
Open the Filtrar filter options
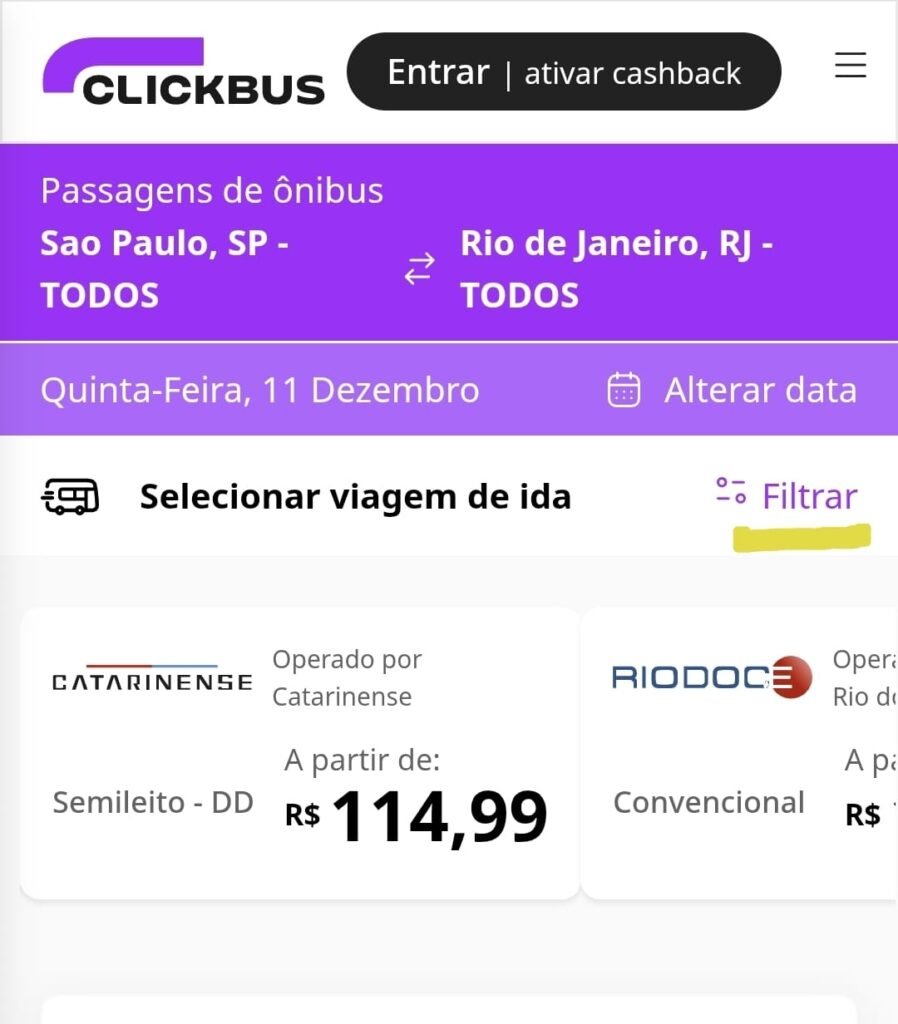(788, 496)
